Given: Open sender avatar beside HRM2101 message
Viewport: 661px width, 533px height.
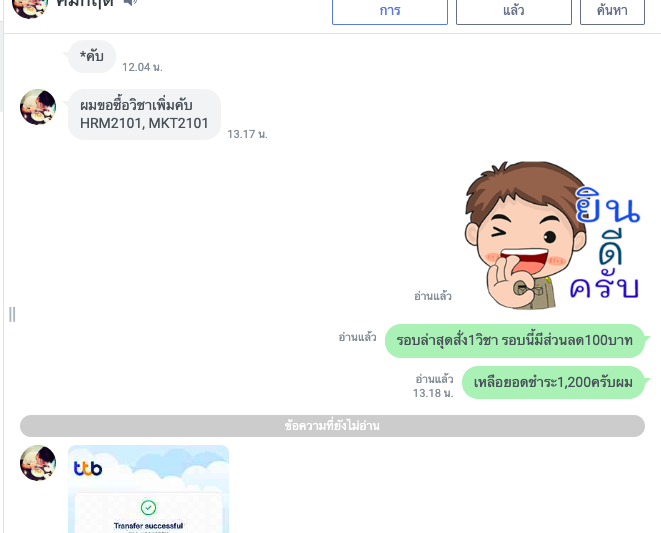Looking at the screenshot, I should pos(38,107).
